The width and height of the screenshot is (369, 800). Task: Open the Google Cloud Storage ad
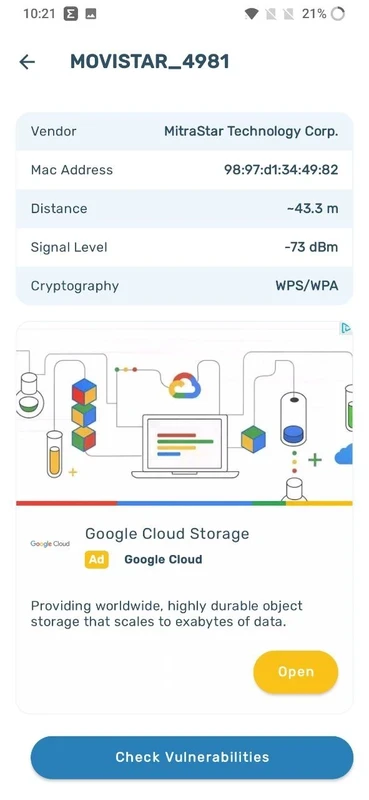point(296,672)
